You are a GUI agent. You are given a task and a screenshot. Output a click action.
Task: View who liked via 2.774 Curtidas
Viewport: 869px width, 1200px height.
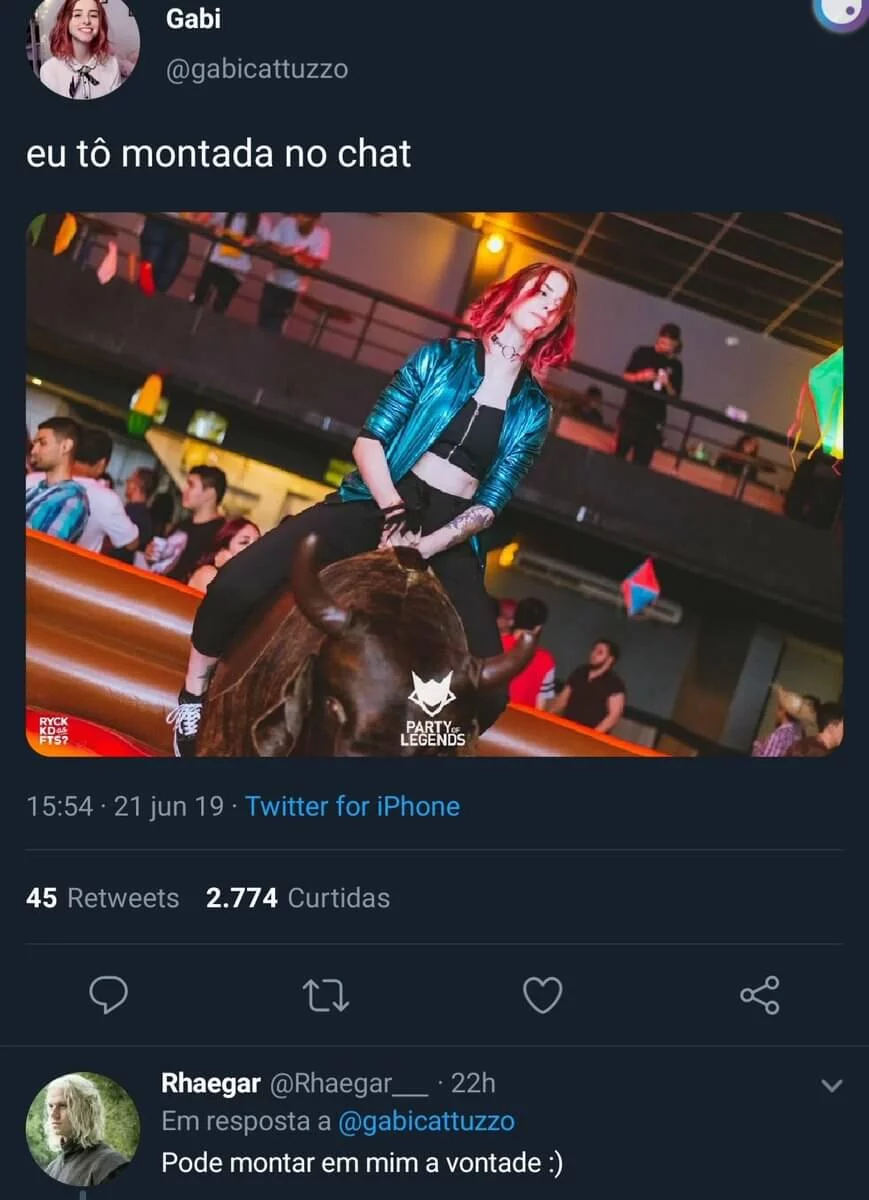click(x=297, y=898)
